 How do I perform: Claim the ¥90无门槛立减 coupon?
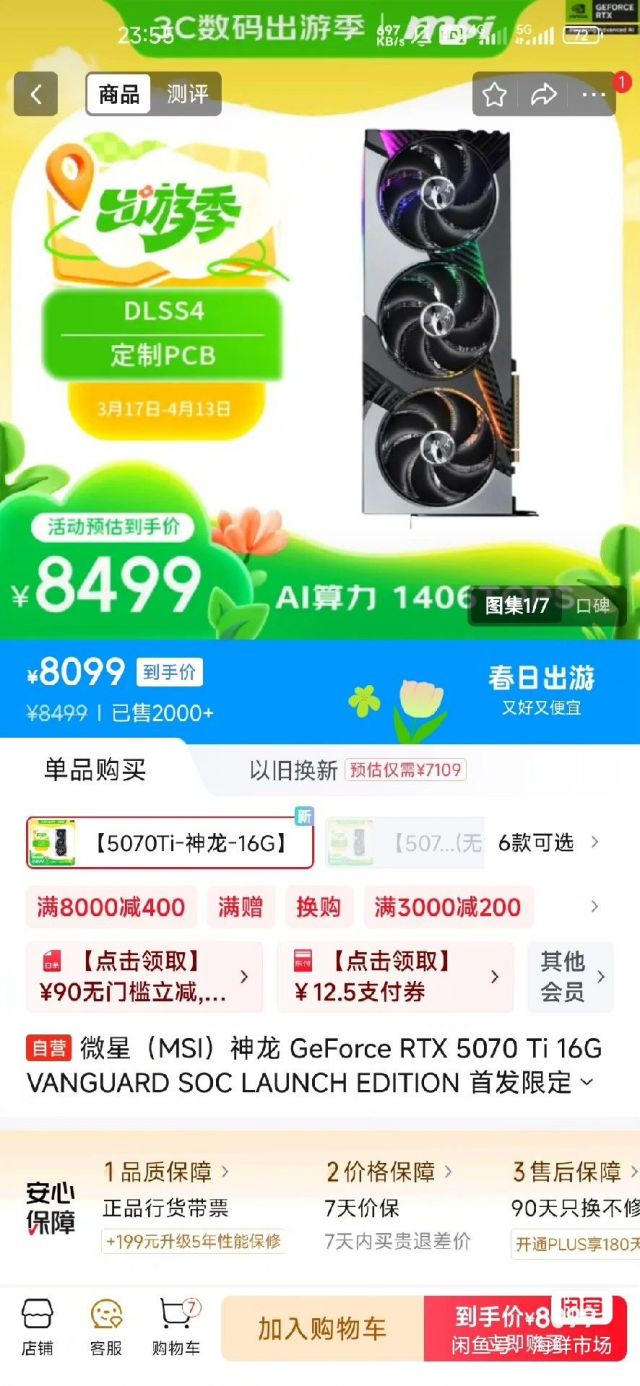(144, 976)
